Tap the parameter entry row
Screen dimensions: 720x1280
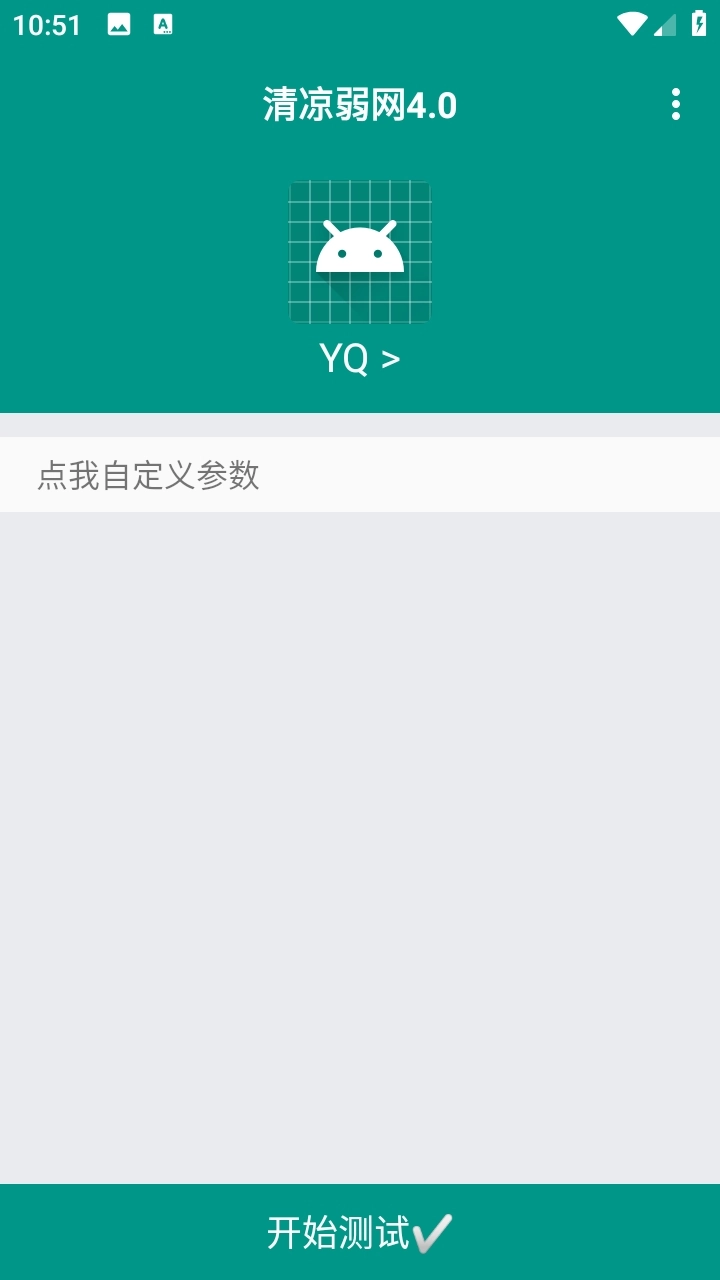point(360,475)
